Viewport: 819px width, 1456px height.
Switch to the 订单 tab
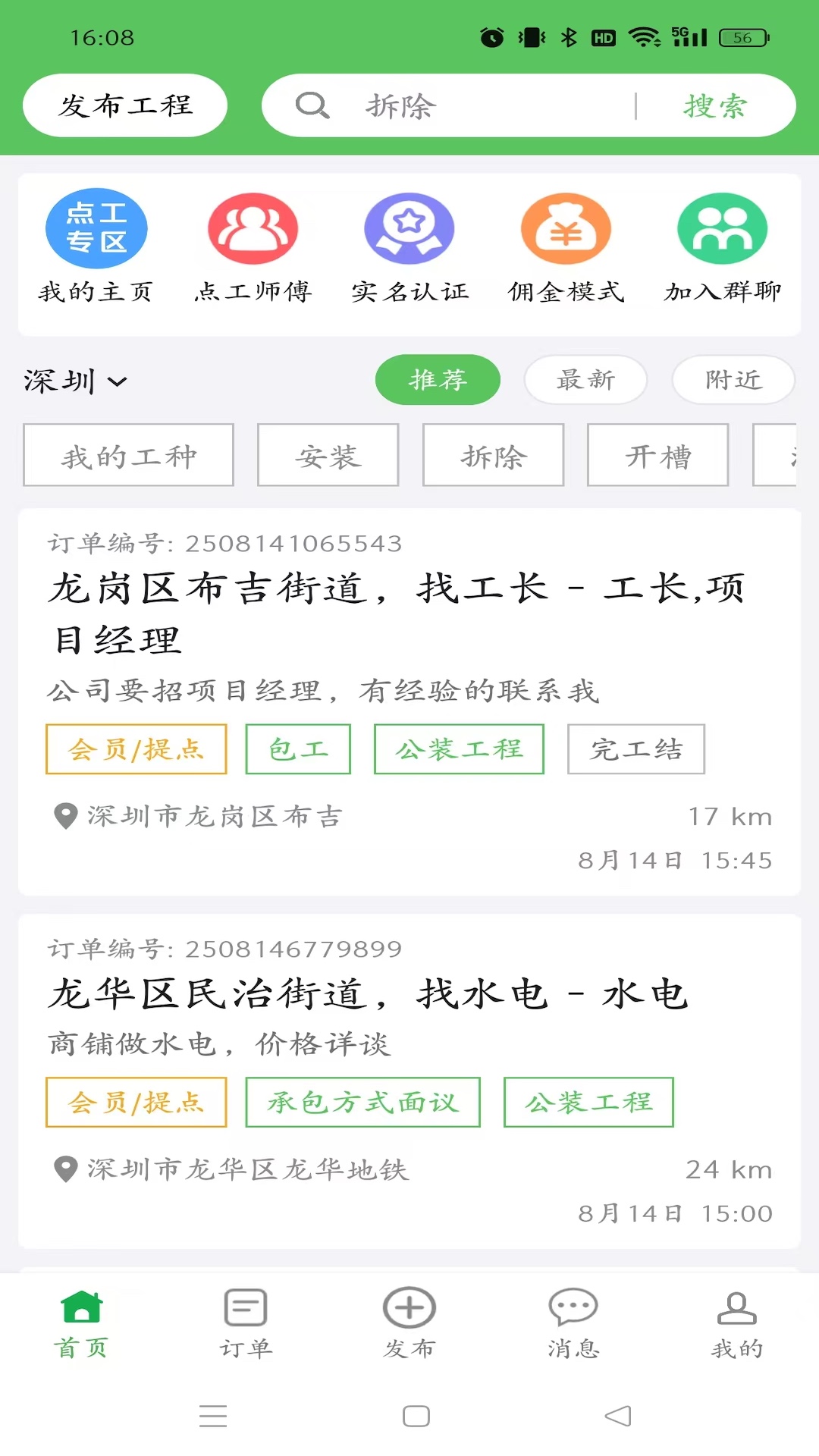click(246, 1323)
